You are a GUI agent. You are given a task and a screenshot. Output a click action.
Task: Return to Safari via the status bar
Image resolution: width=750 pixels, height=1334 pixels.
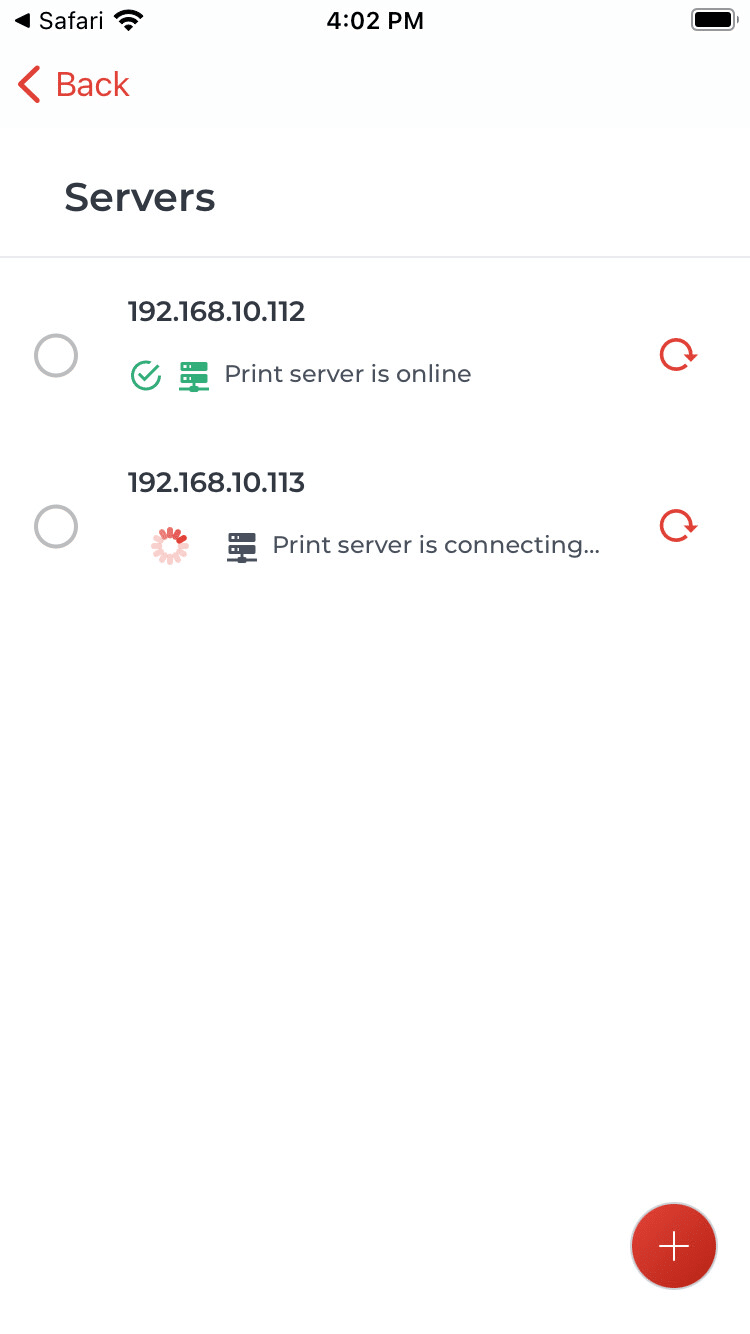coord(60,20)
